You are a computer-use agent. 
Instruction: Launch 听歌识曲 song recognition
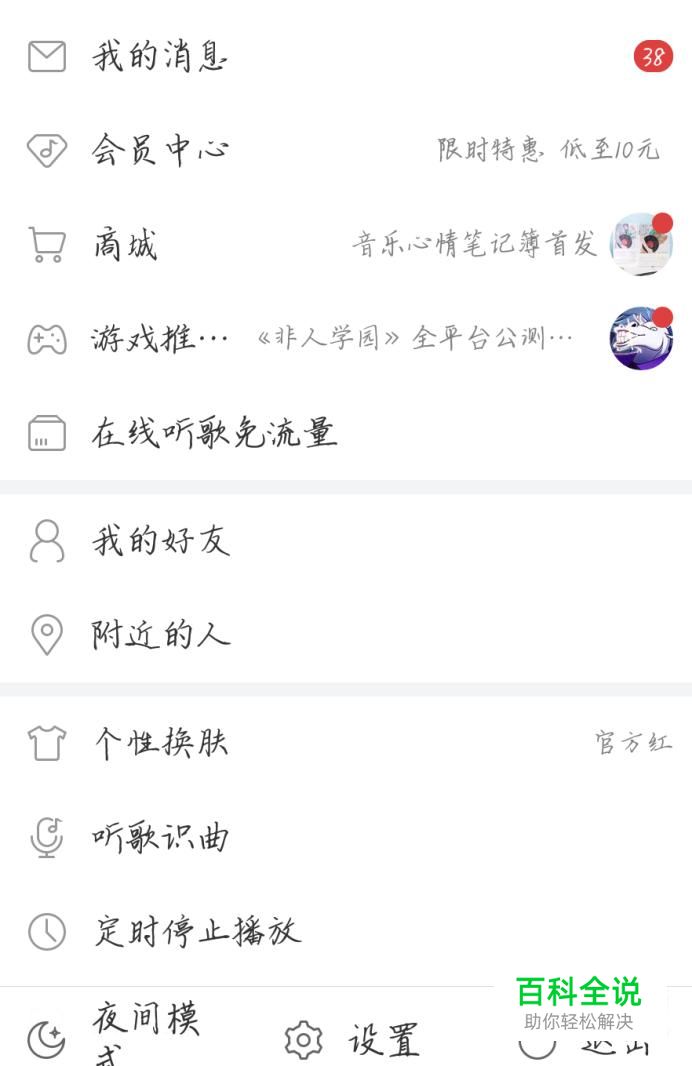(160, 838)
